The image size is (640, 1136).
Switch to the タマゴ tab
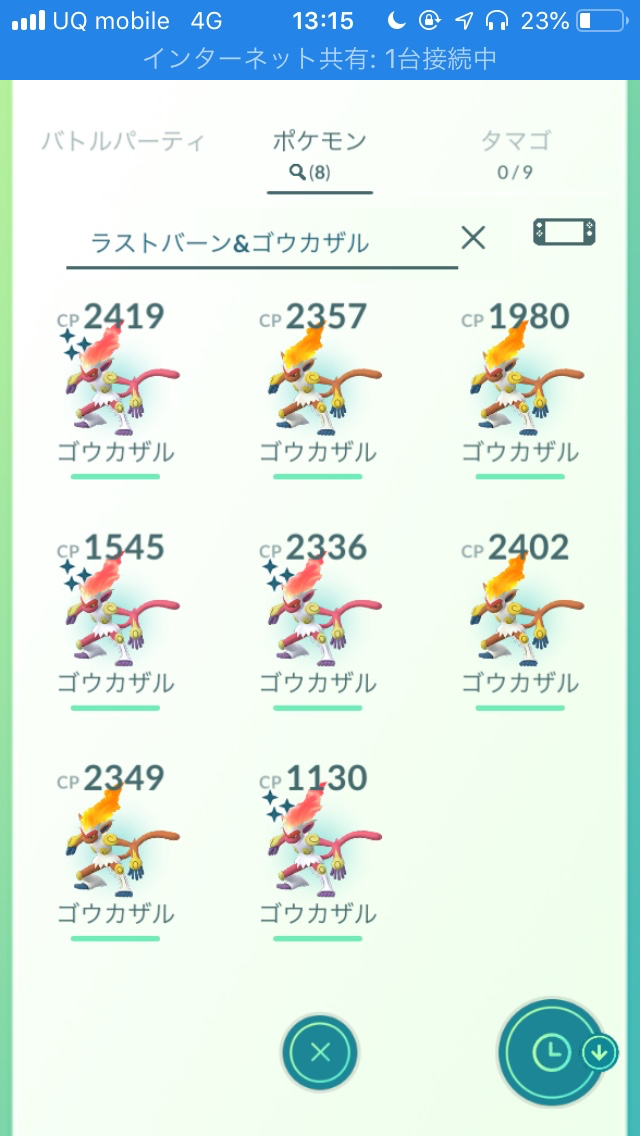(515, 151)
